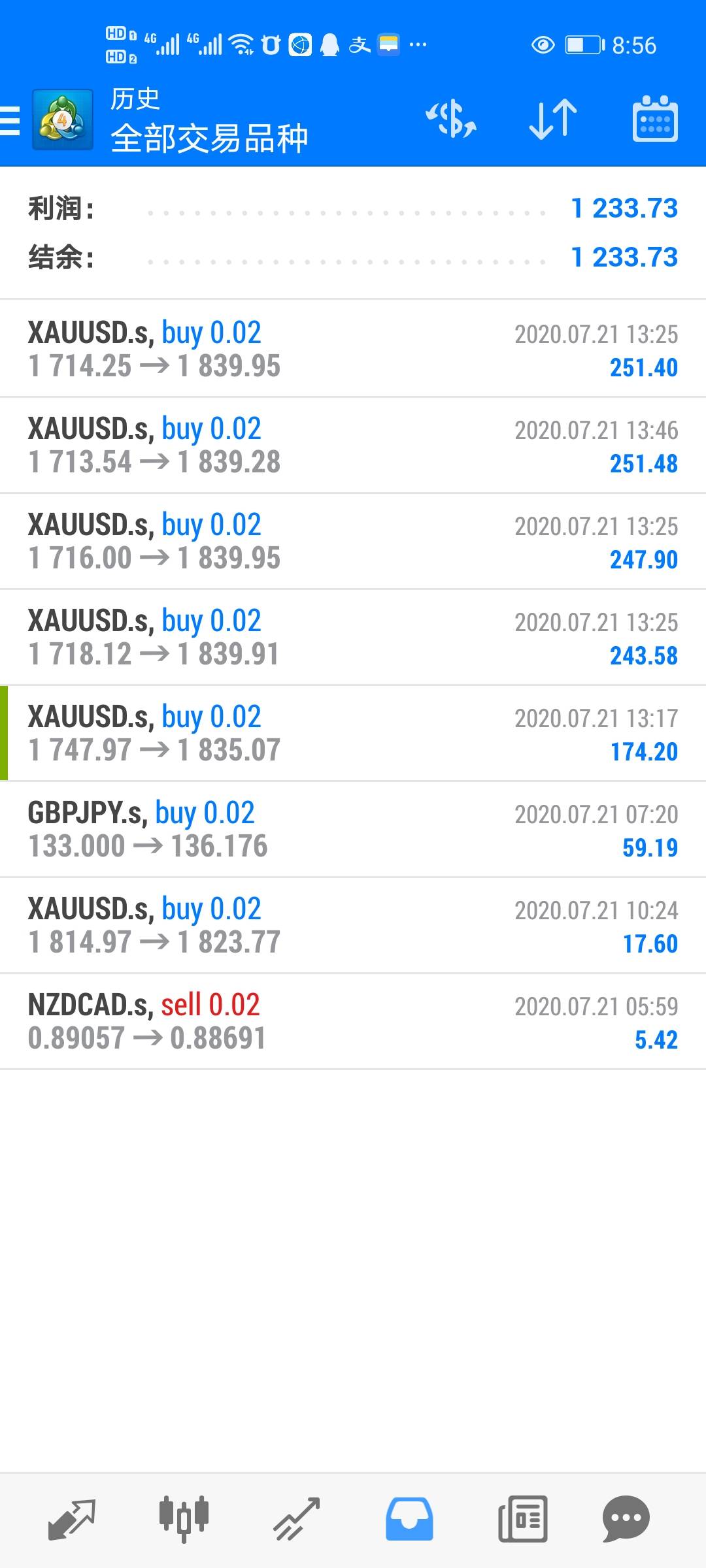The image size is (706, 1568).
Task: Switch to the trade tab
Action: pyautogui.click(x=297, y=1518)
